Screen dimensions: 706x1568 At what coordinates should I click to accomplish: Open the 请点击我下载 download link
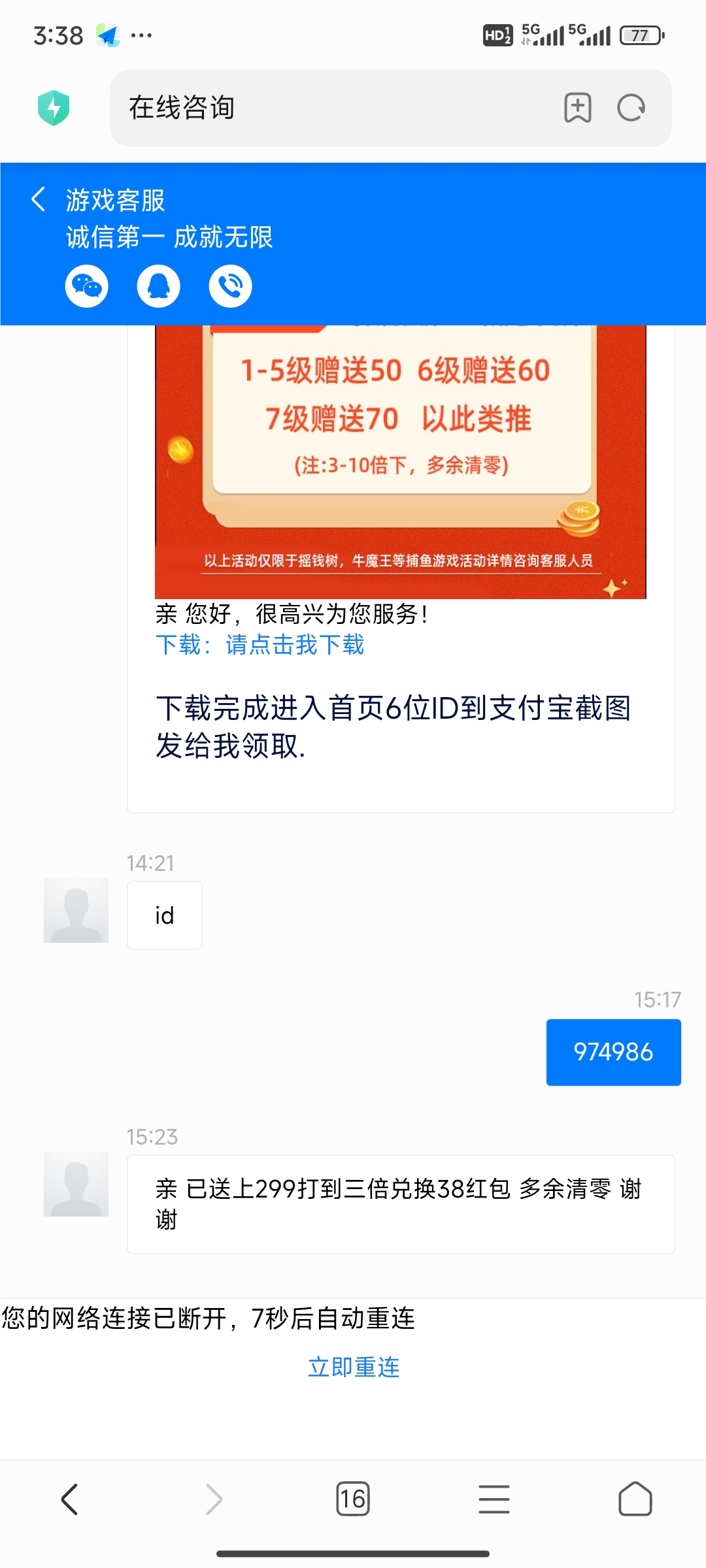[294, 645]
